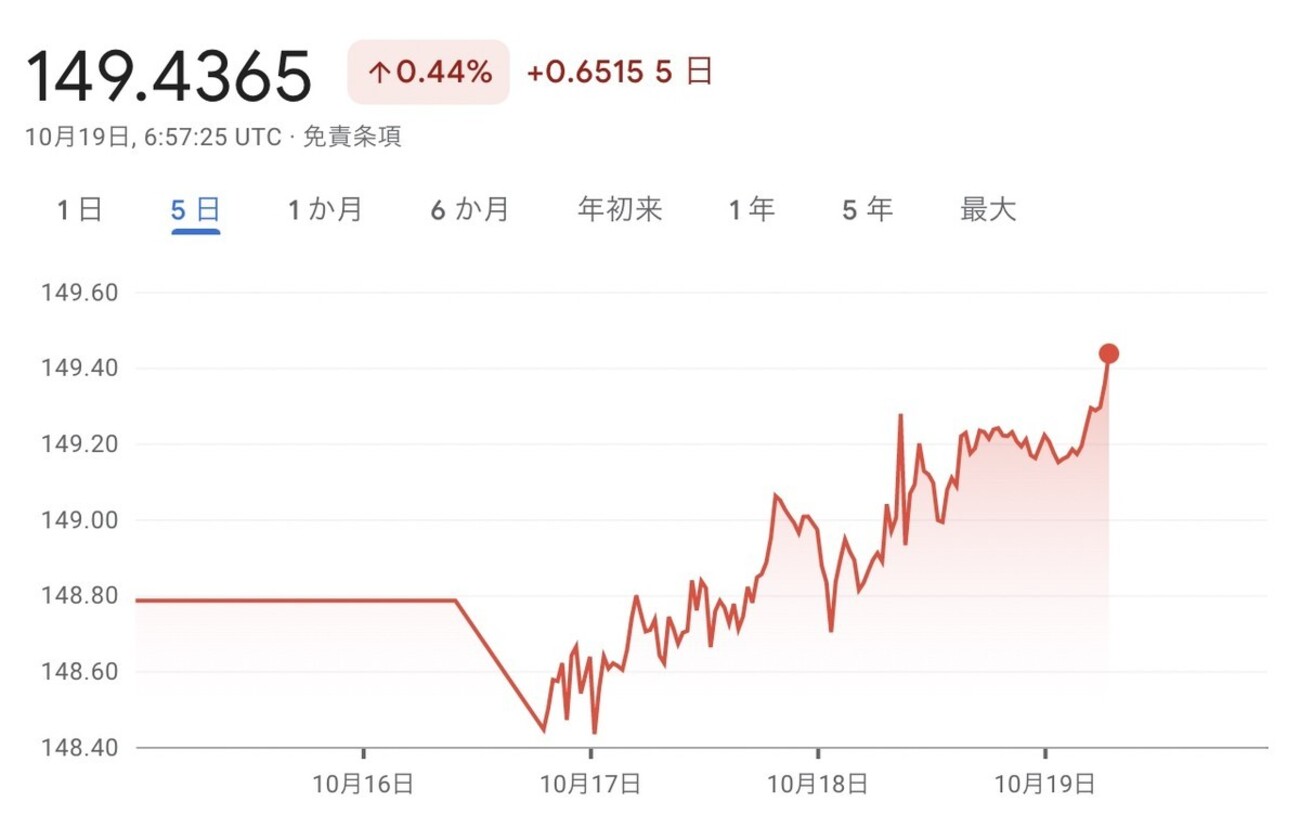
Task: Switch to the 1日 time range
Action: tap(80, 210)
